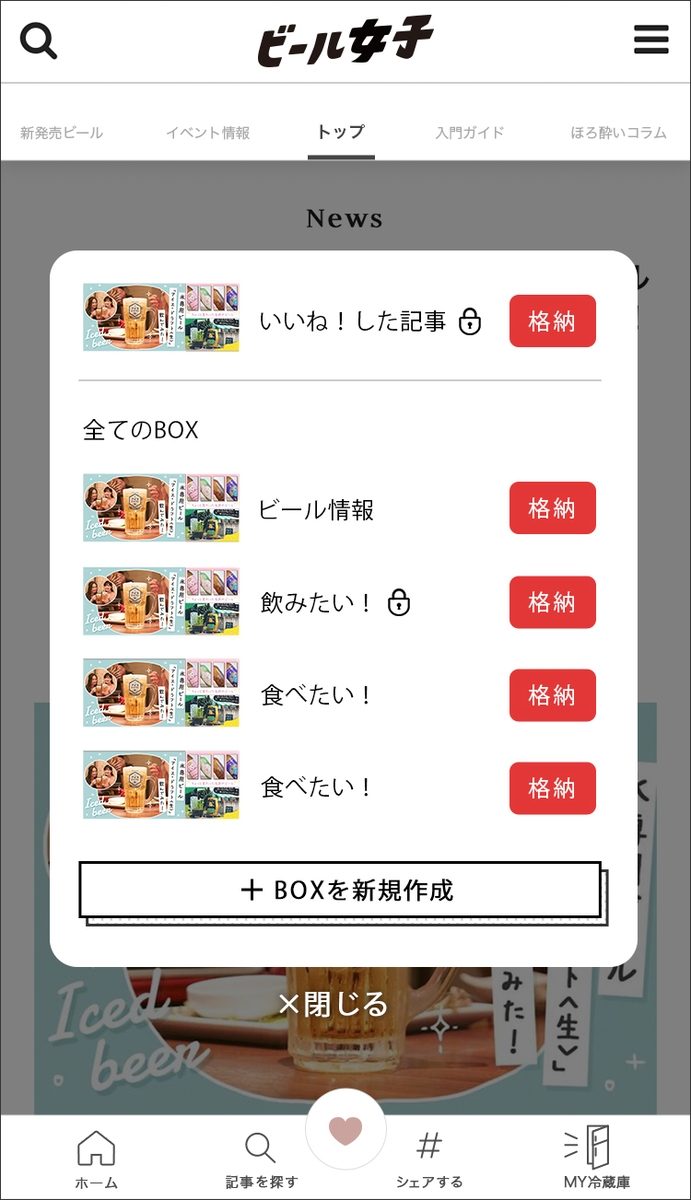Open MY冷蔵庫
This screenshot has width=691, height=1200.
pyautogui.click(x=596, y=1157)
